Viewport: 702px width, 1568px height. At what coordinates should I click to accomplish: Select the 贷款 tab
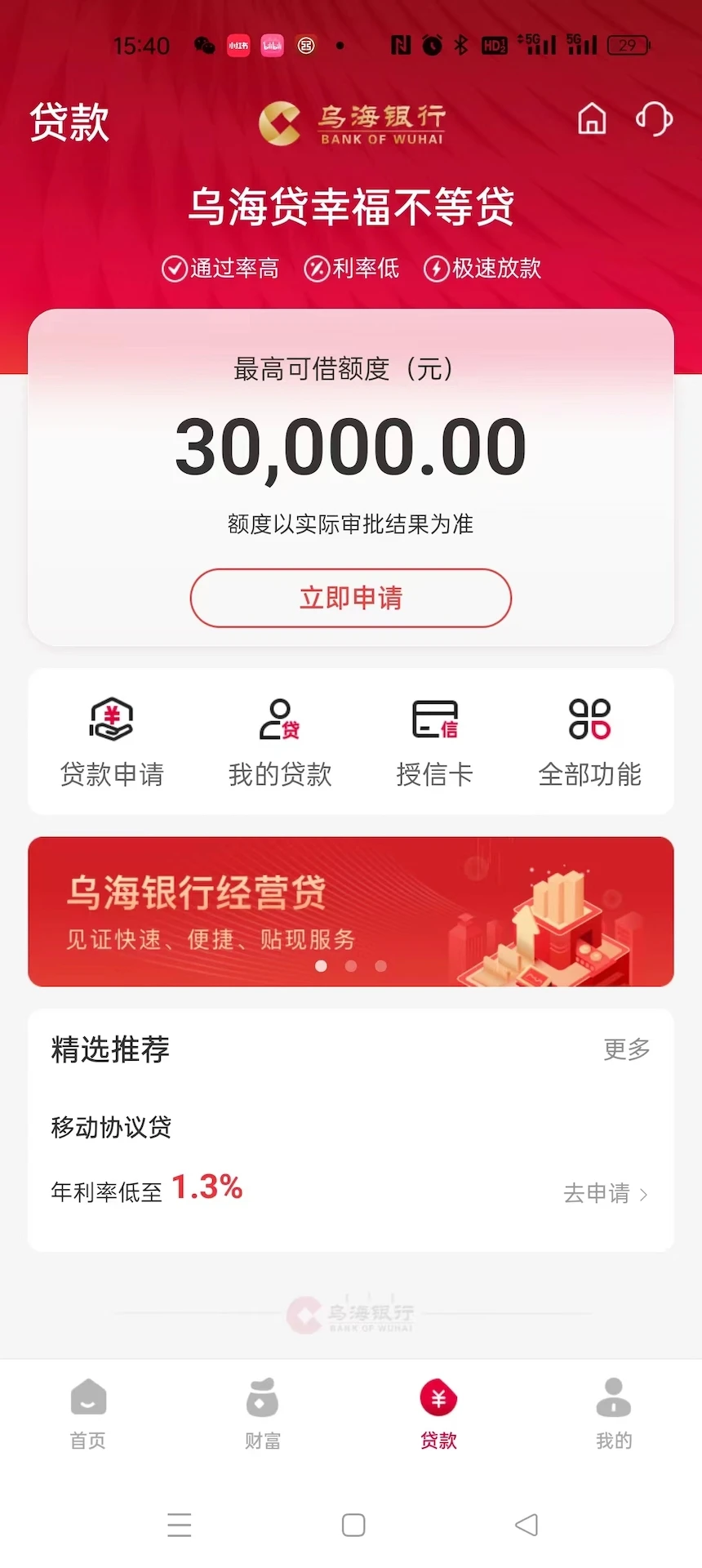click(438, 1413)
